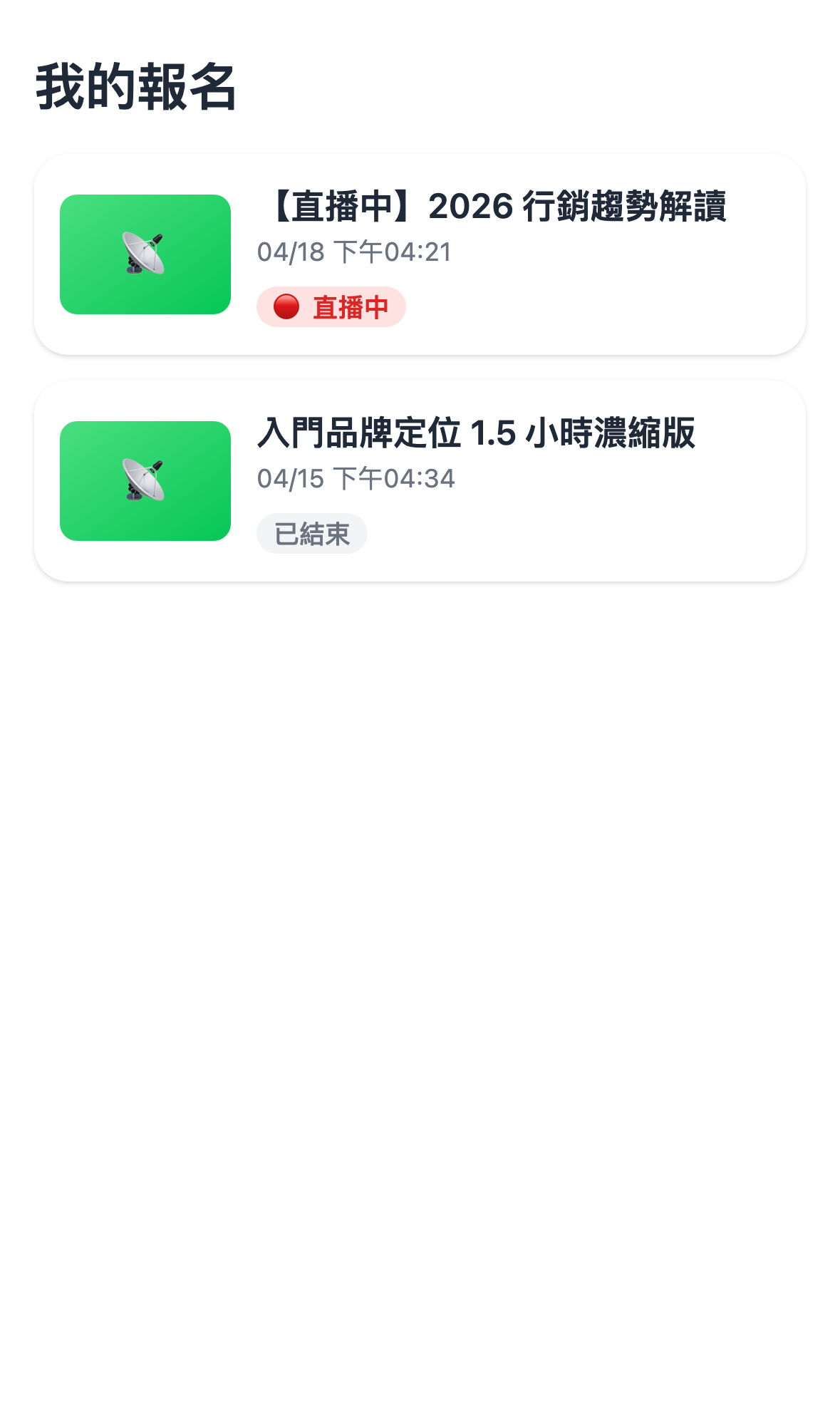Tap the 已結束 pill on the finished event
The height and width of the screenshot is (1411, 840).
[x=311, y=533]
